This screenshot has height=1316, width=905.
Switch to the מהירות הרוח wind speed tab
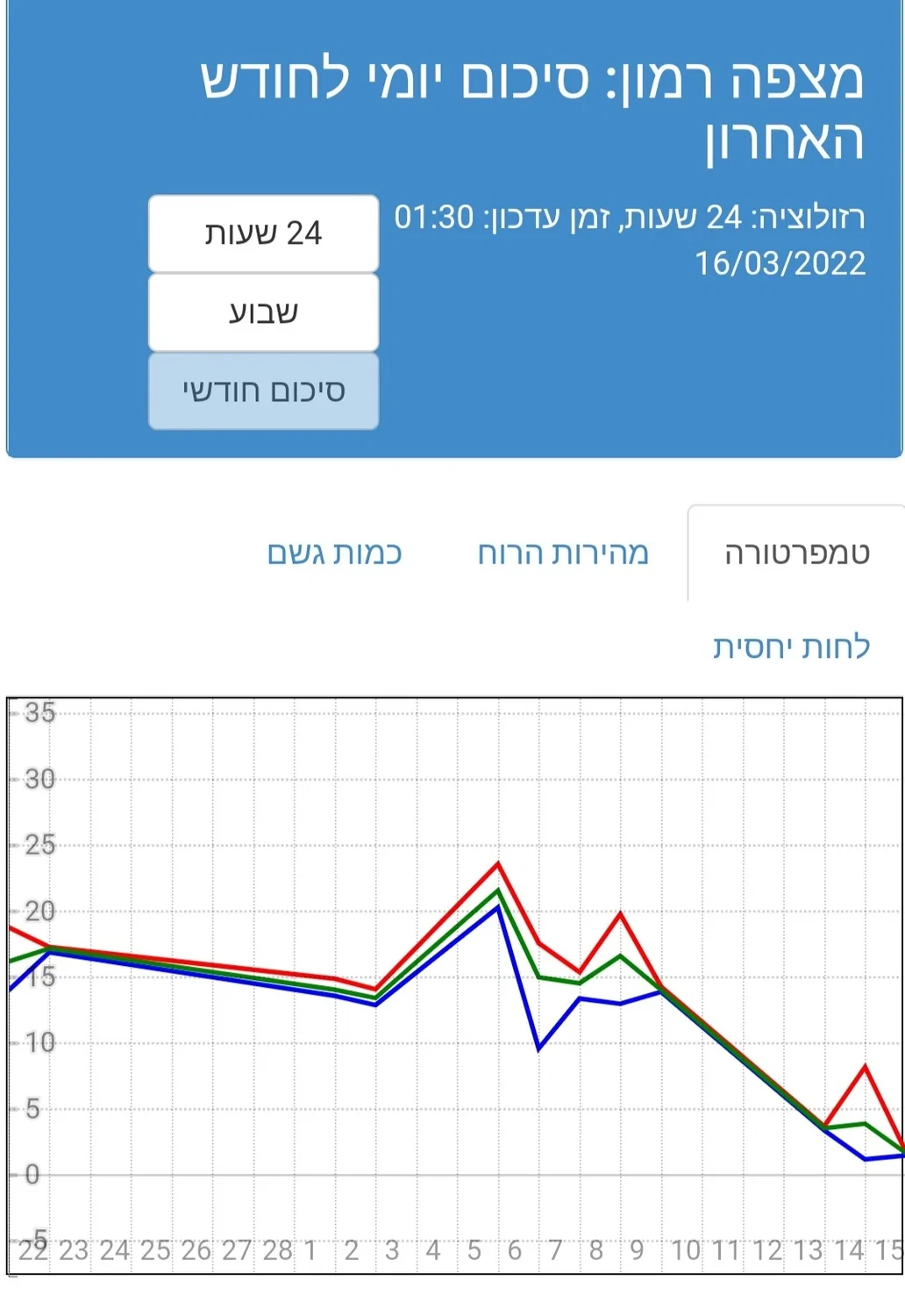[x=562, y=554]
